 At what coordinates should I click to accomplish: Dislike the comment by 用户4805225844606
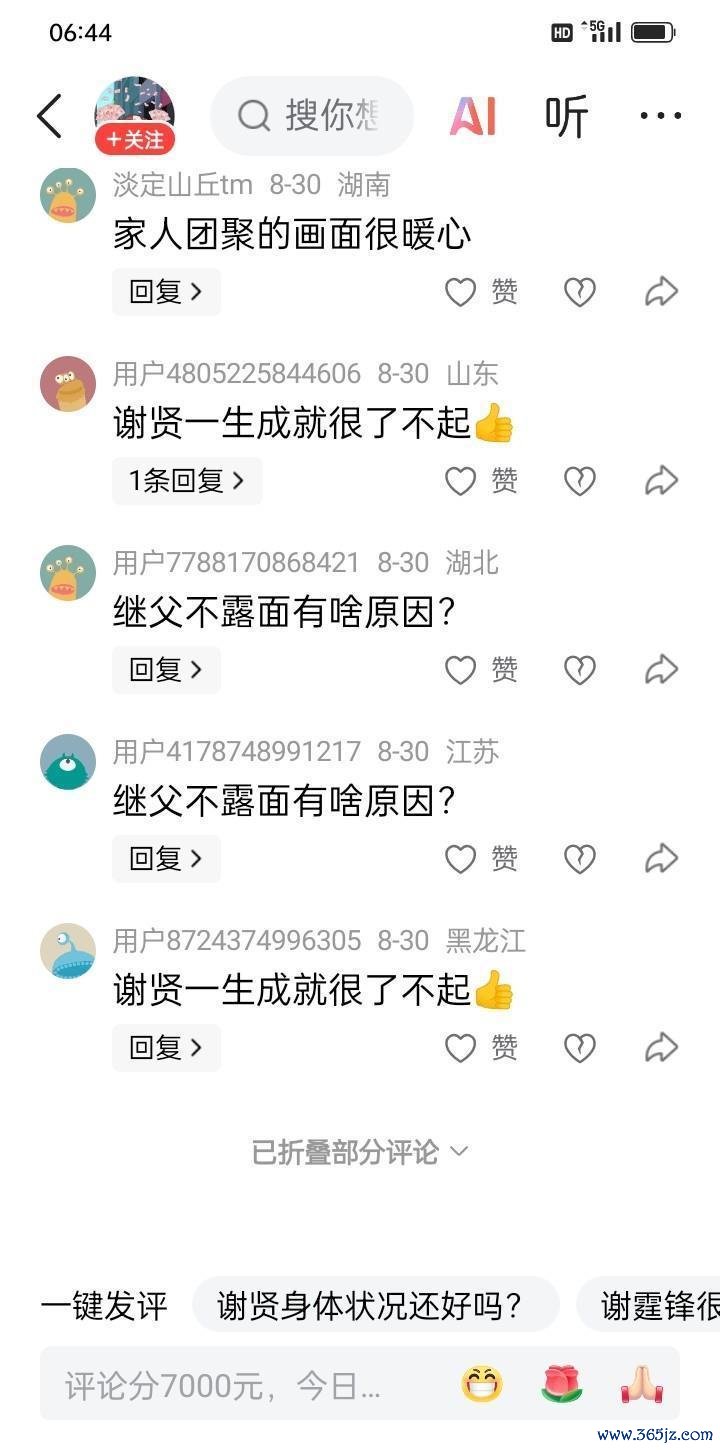pos(580,481)
